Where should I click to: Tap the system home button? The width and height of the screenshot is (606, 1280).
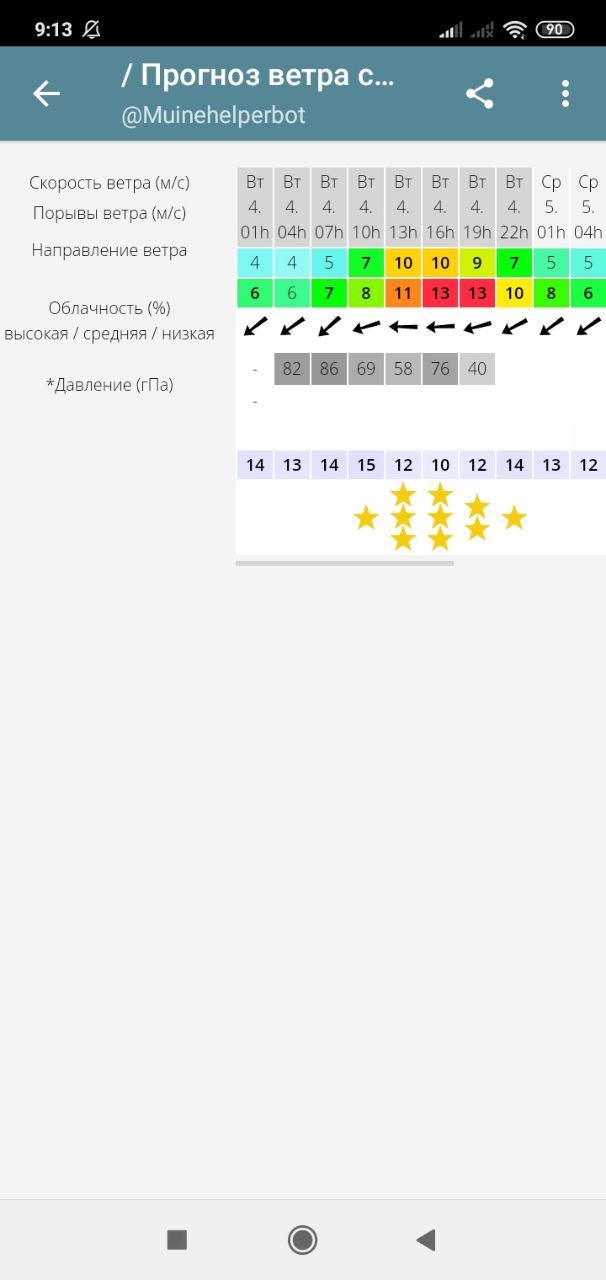pyautogui.click(x=302, y=1240)
